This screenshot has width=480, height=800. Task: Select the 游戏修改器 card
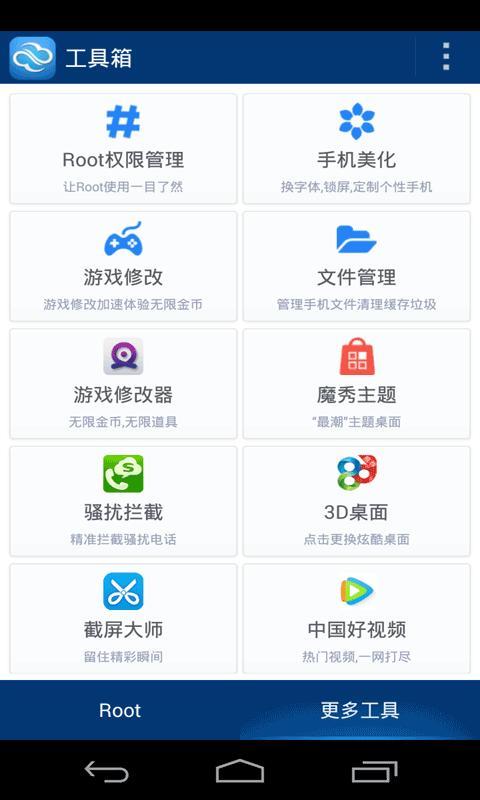(x=123, y=384)
